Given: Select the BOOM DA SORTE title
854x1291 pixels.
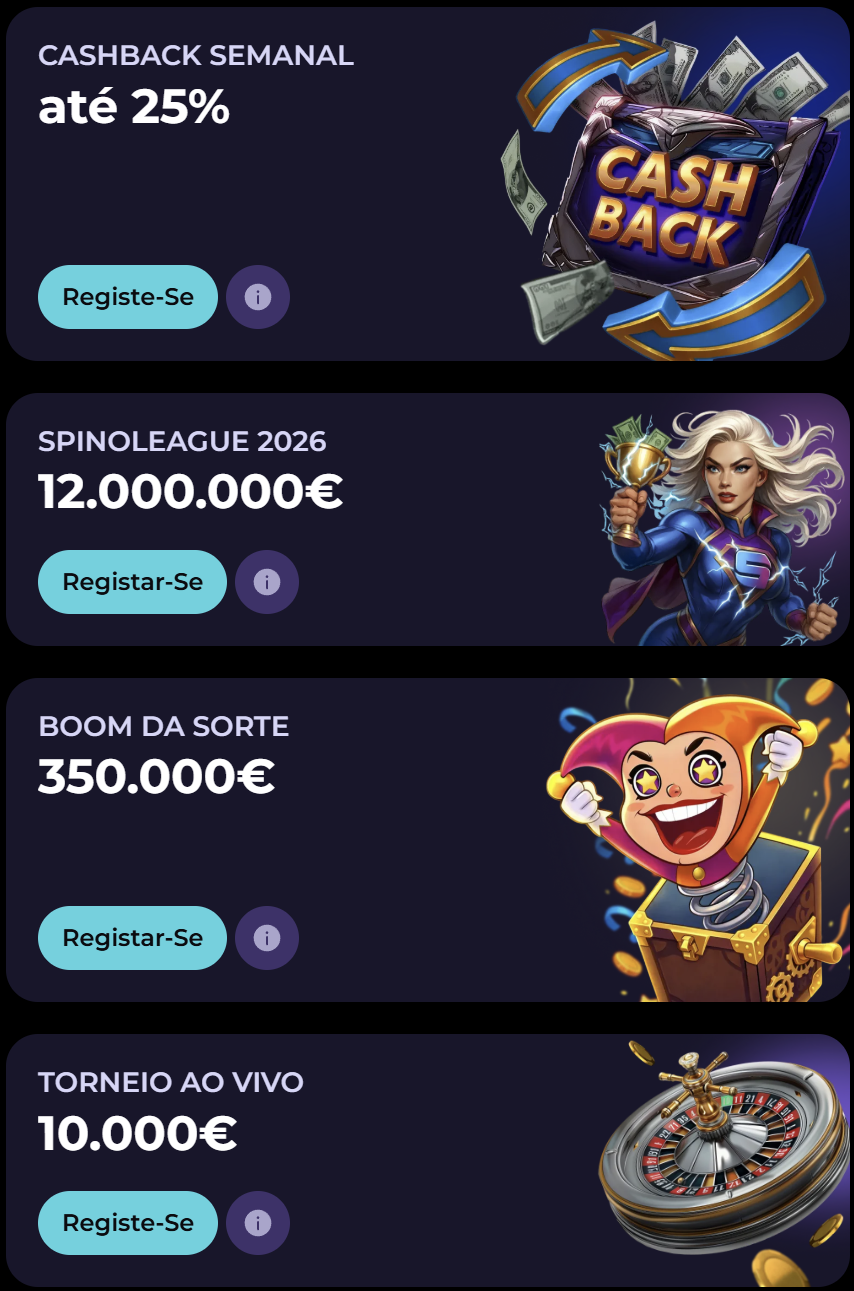Looking at the screenshot, I should pos(164,728).
